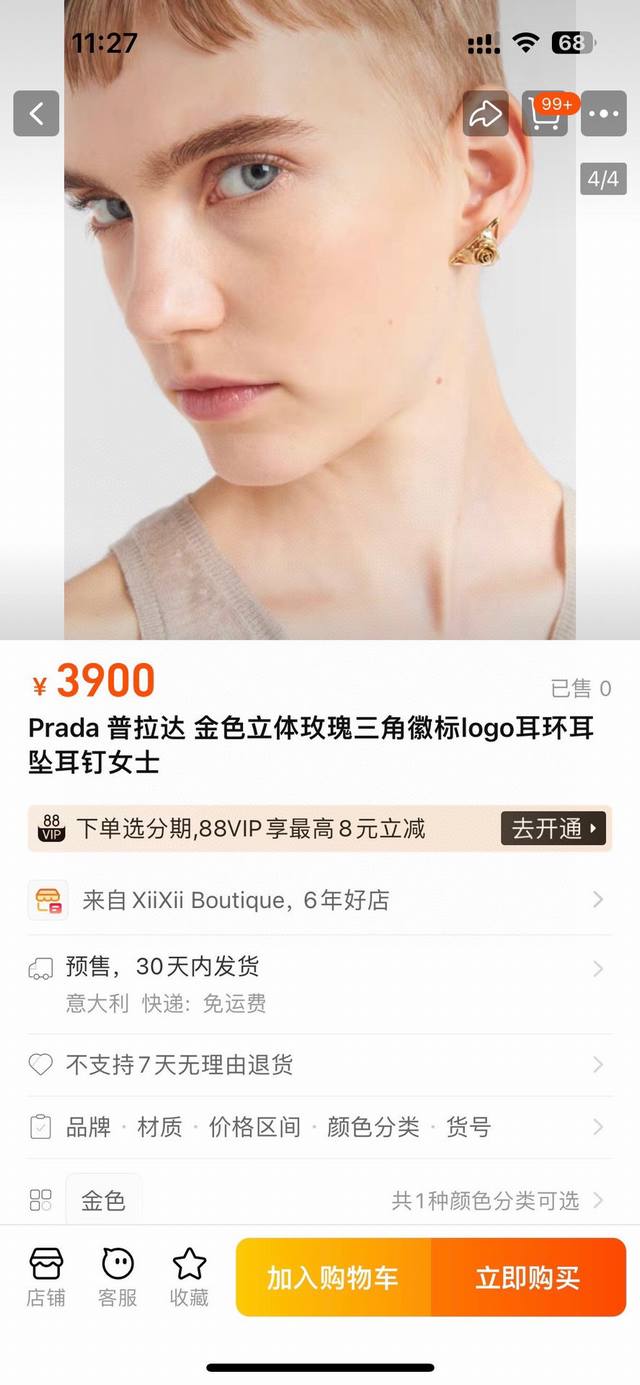Select the 金色 color option
Viewport: 640px width, 1385px height.
(103, 1200)
